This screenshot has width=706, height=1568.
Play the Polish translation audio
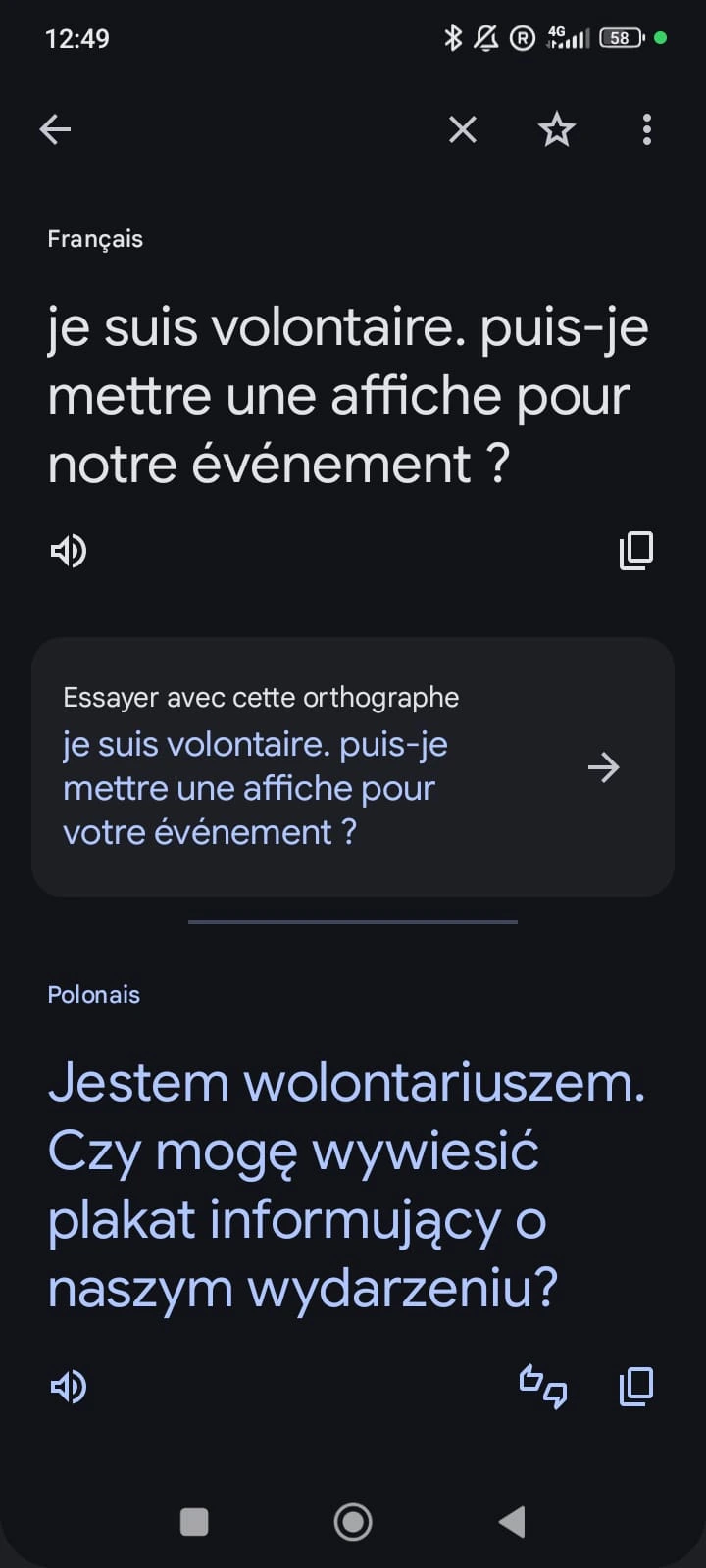click(69, 1387)
